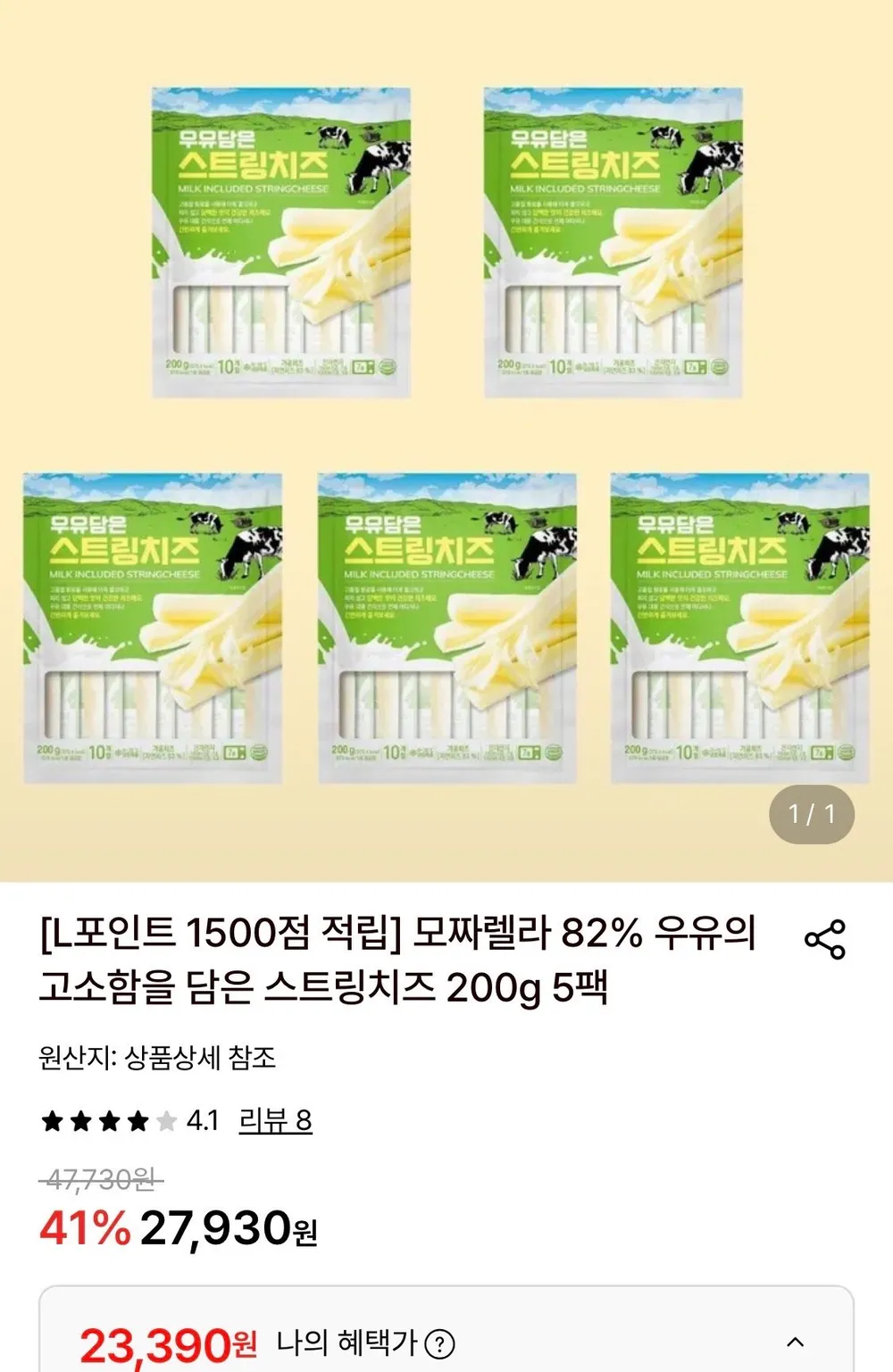Share this string cheese product
Image resolution: width=893 pixels, height=1372 pixels.
(x=824, y=939)
